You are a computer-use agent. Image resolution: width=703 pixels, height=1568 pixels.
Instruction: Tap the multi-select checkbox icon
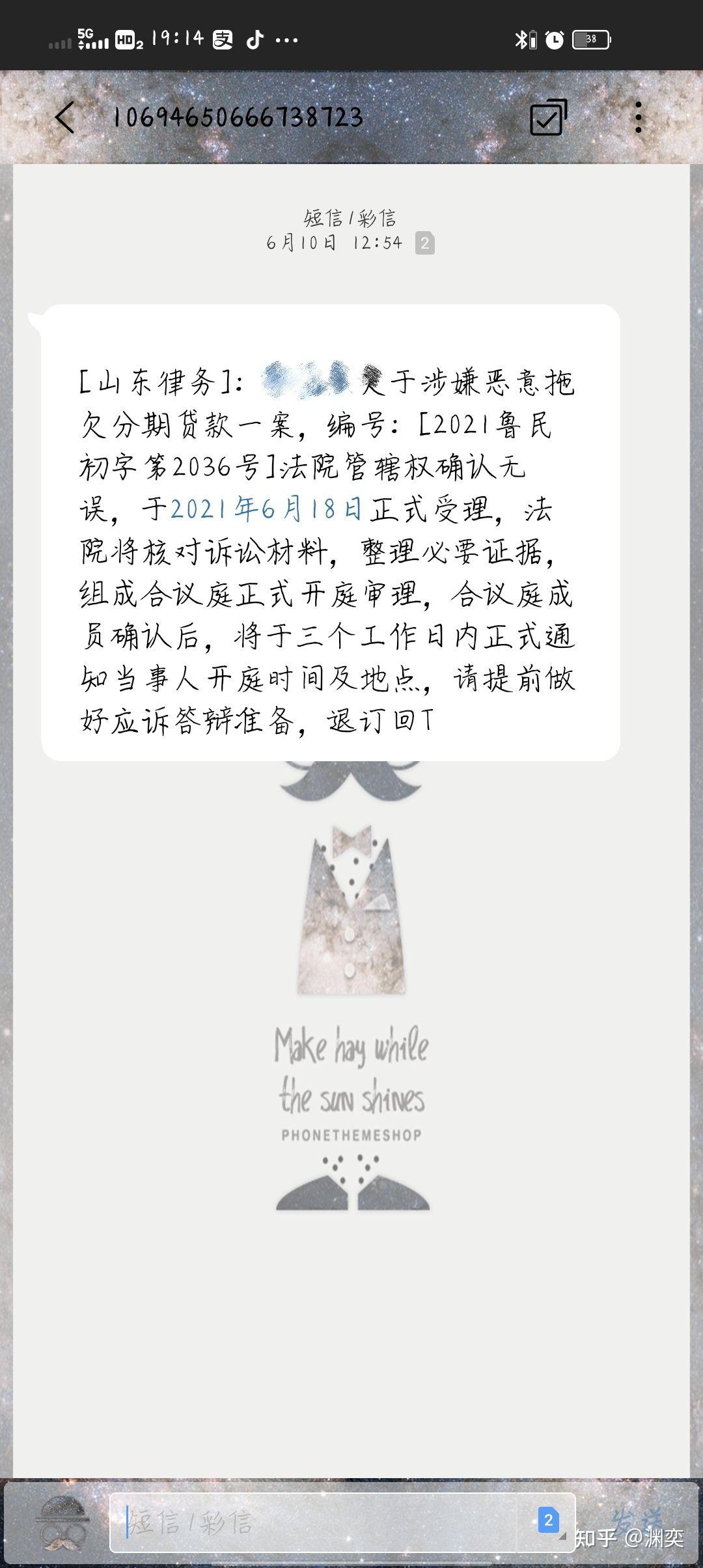[548, 117]
